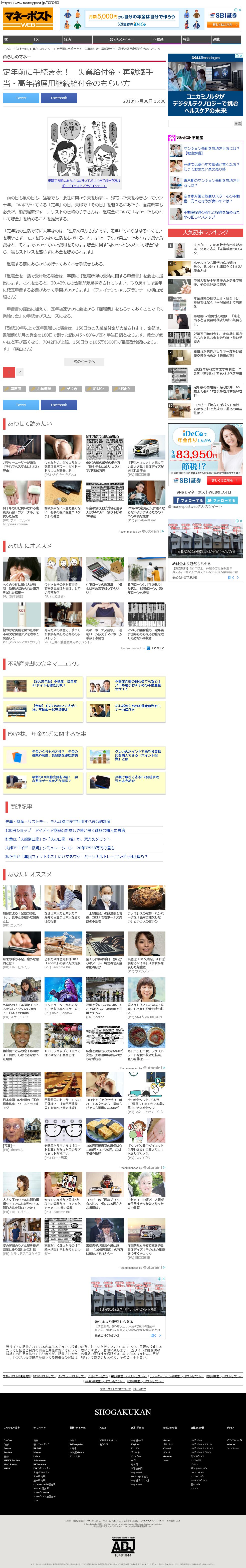Open page 2 of the article
Viewport: 246px width, 1568px height.
pyautogui.click(x=20, y=372)
